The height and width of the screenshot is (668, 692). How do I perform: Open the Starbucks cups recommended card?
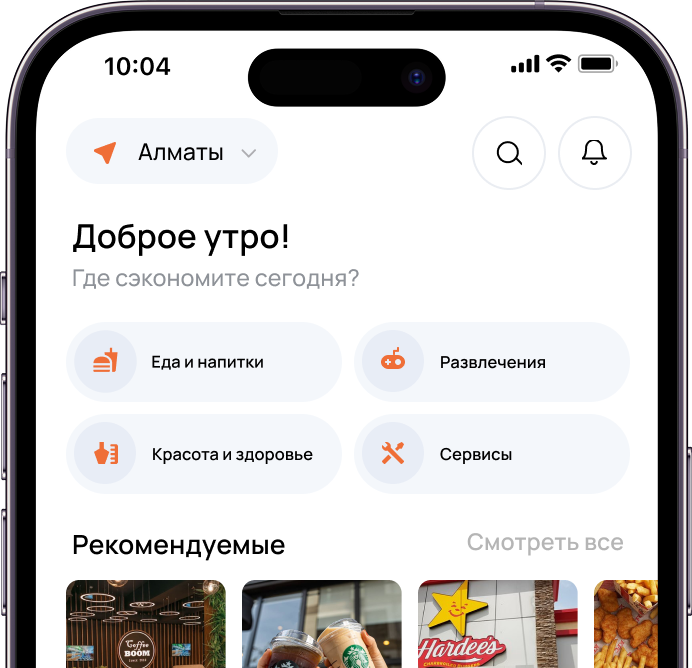click(322, 625)
